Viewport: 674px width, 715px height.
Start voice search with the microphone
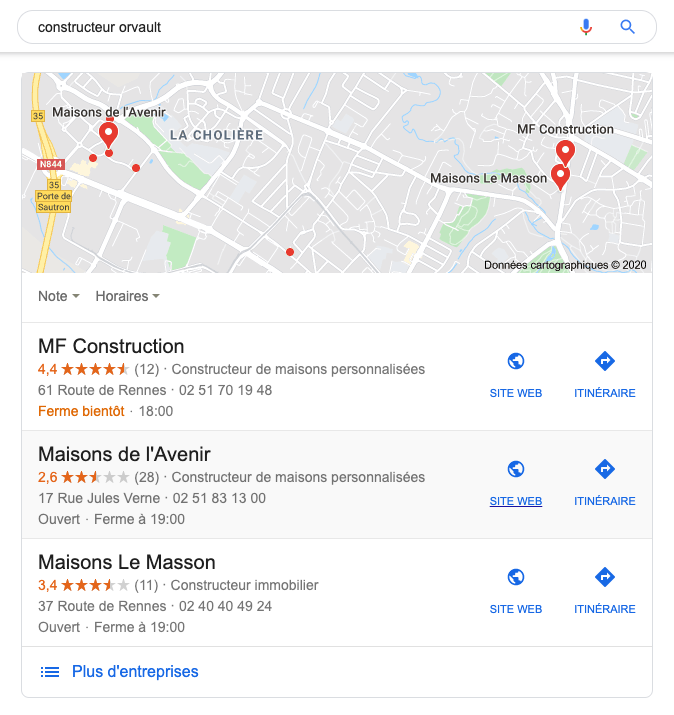pyautogui.click(x=586, y=27)
